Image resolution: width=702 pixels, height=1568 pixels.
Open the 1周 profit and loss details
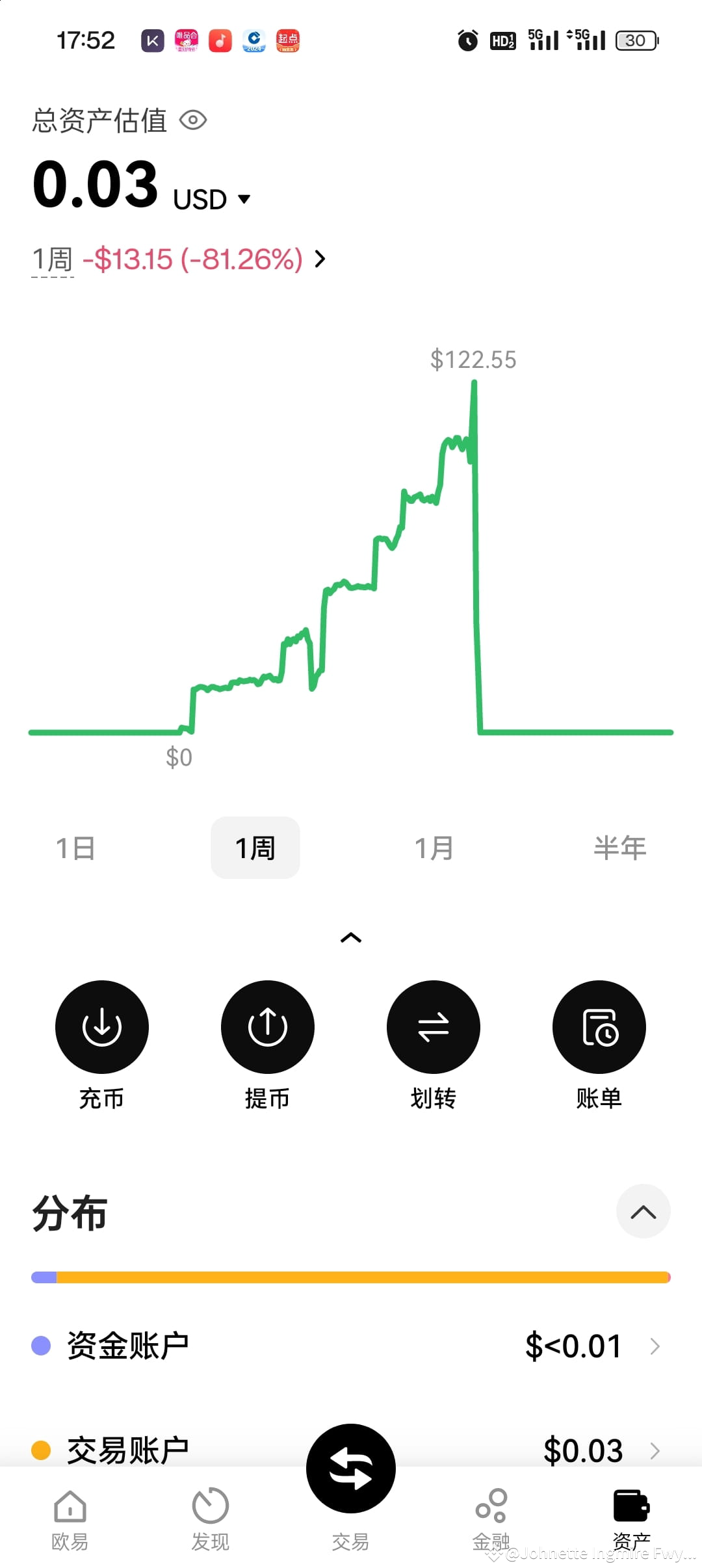point(319,259)
